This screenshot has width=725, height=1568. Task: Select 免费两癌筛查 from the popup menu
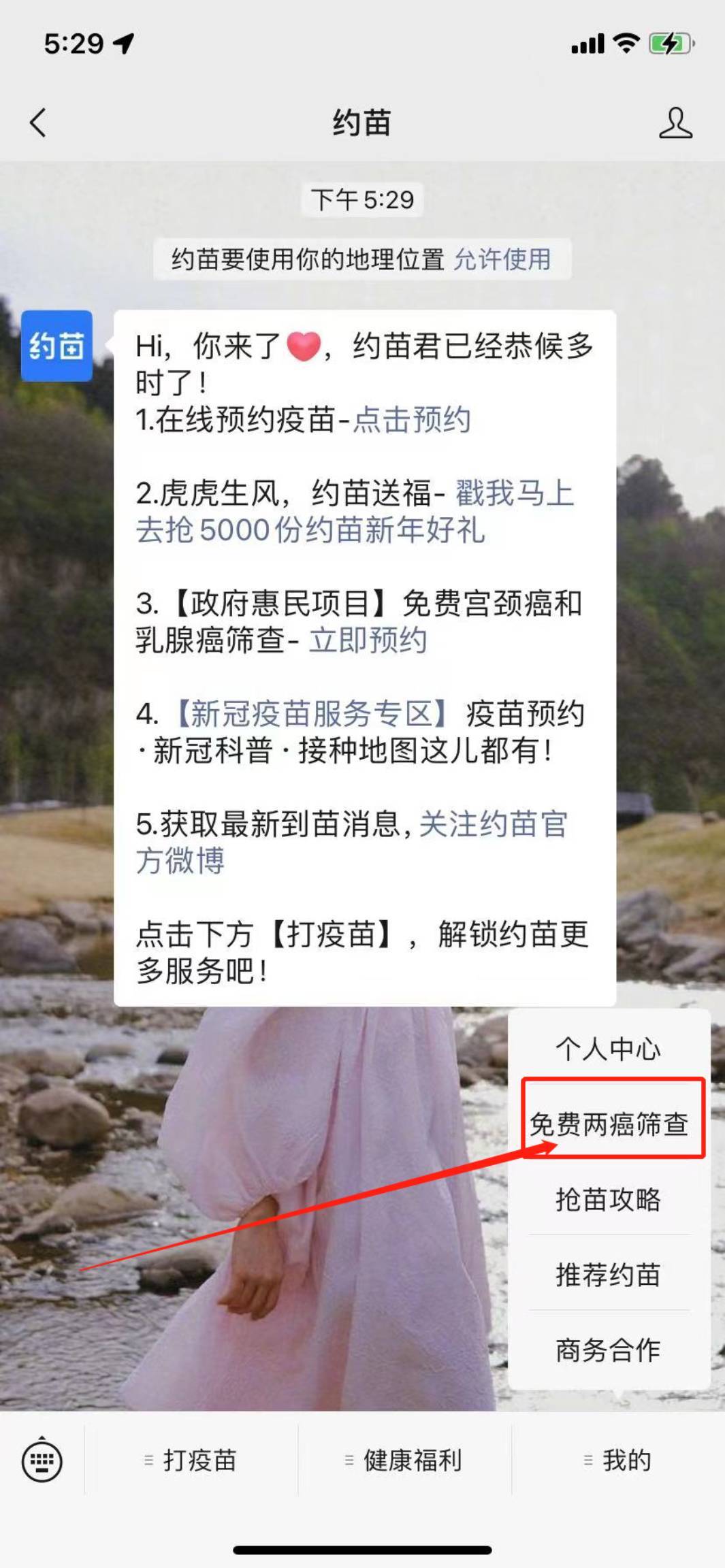(x=609, y=1124)
